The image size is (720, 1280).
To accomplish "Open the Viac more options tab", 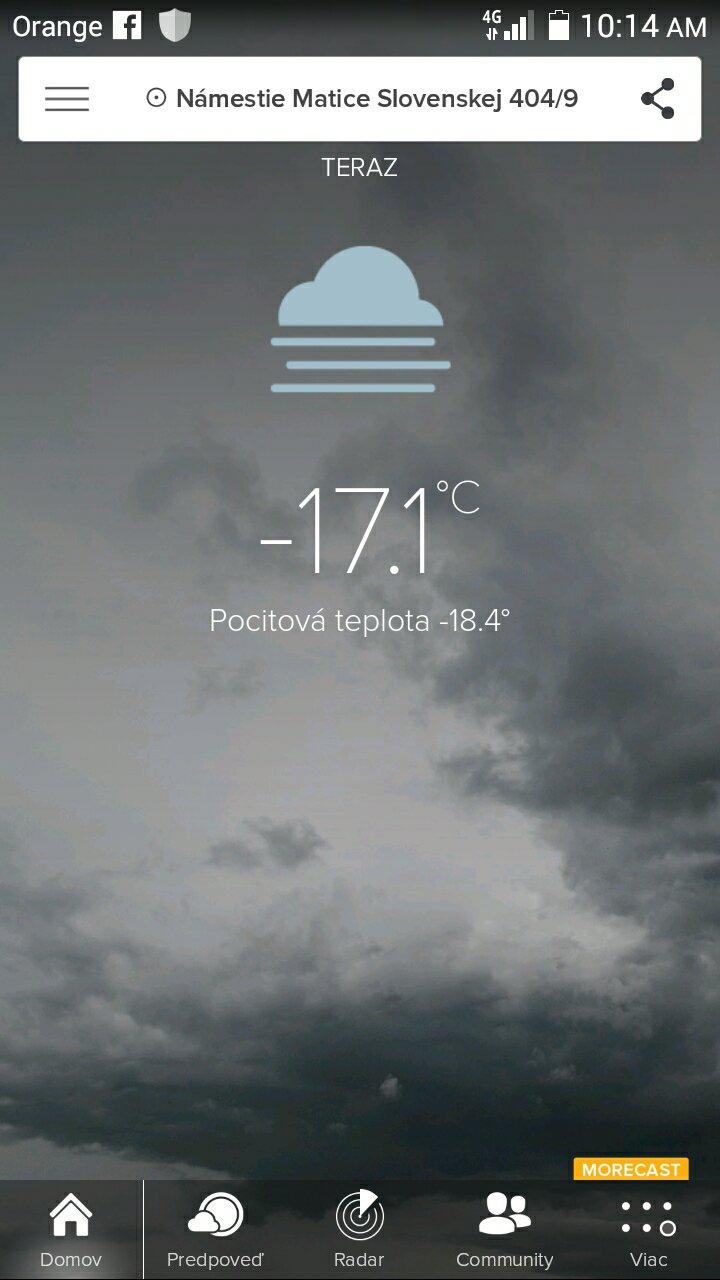I will (648, 1230).
